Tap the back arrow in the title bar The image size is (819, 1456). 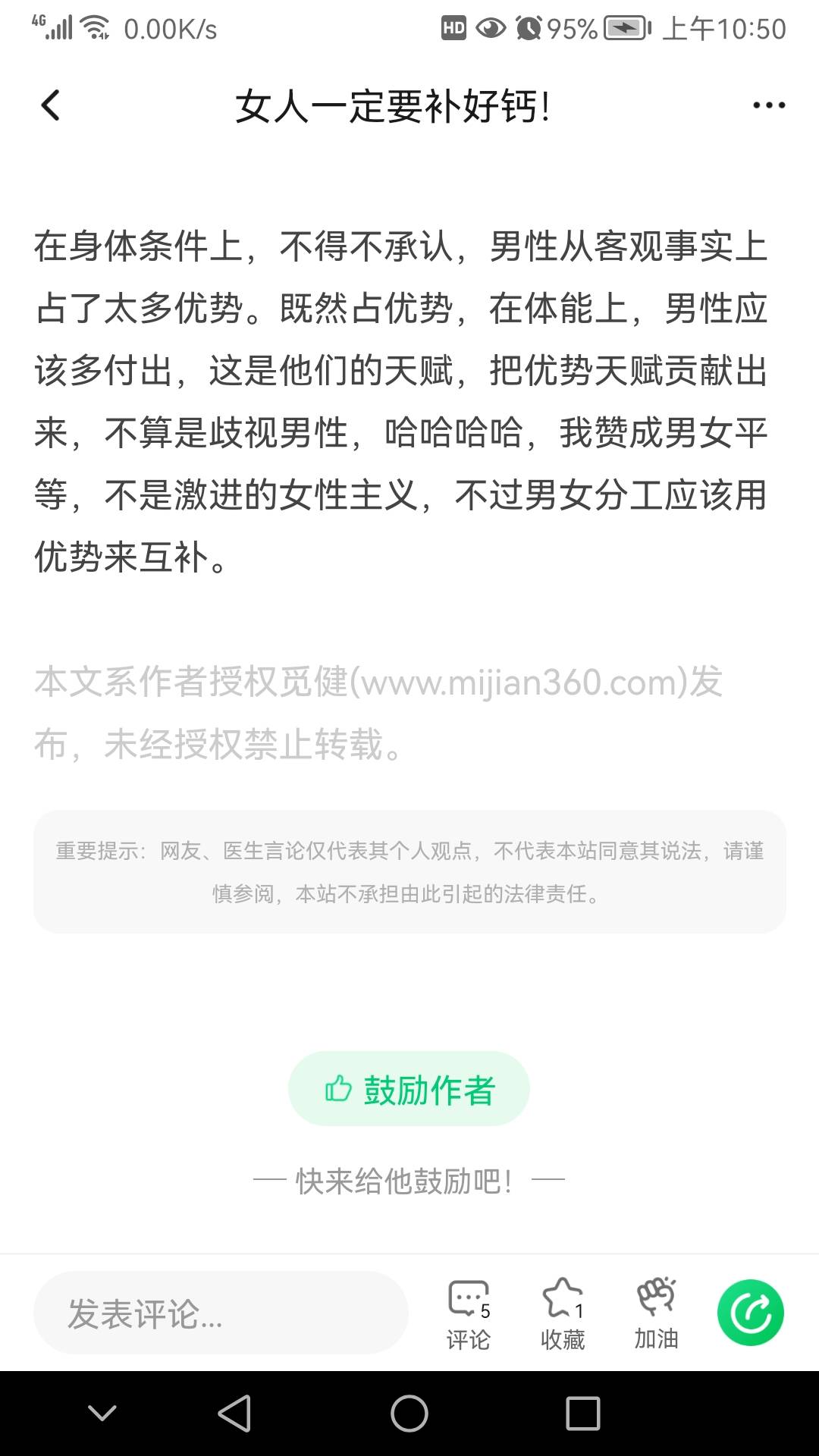coord(50,106)
